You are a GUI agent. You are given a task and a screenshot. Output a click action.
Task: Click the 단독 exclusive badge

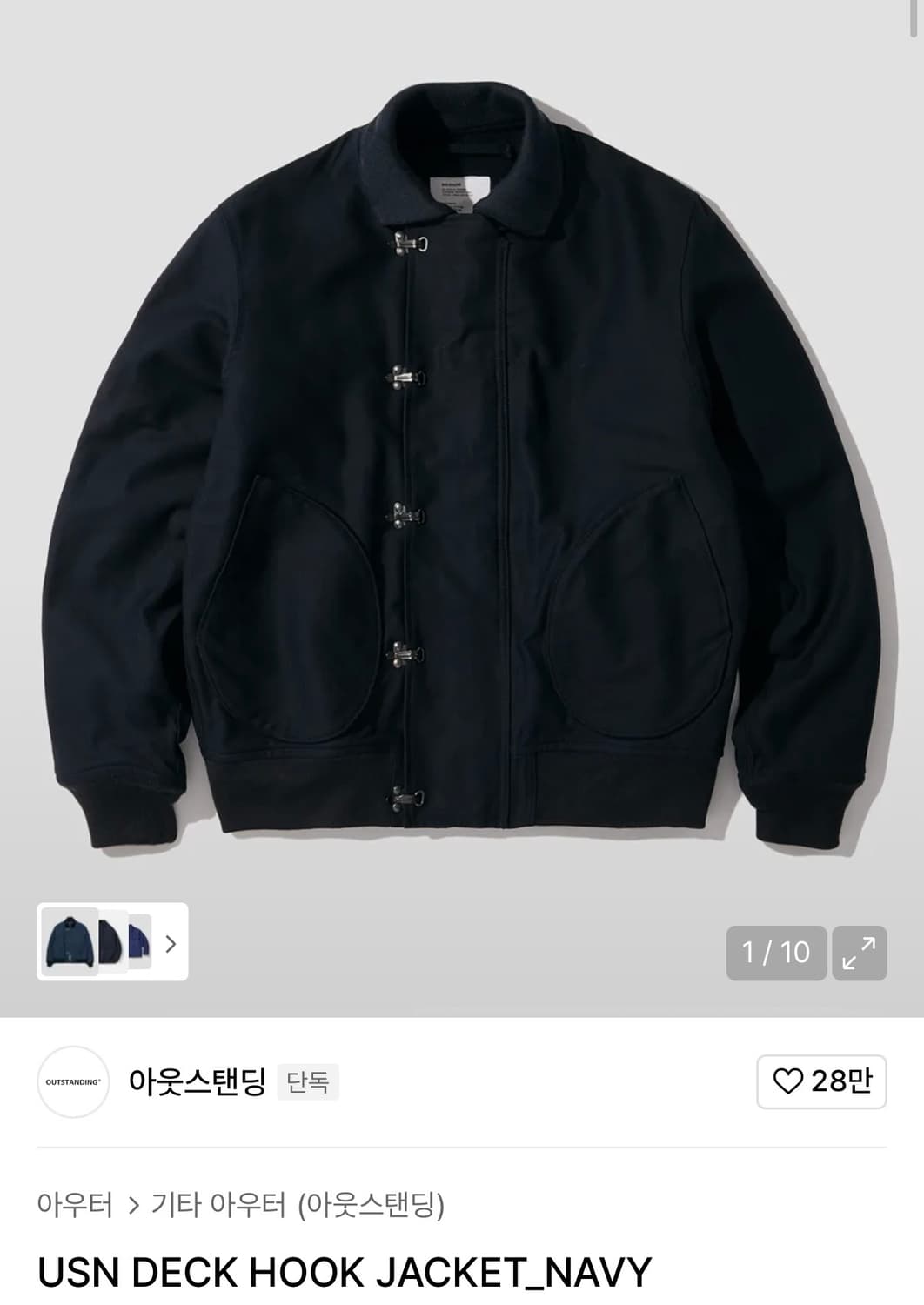(x=306, y=1081)
